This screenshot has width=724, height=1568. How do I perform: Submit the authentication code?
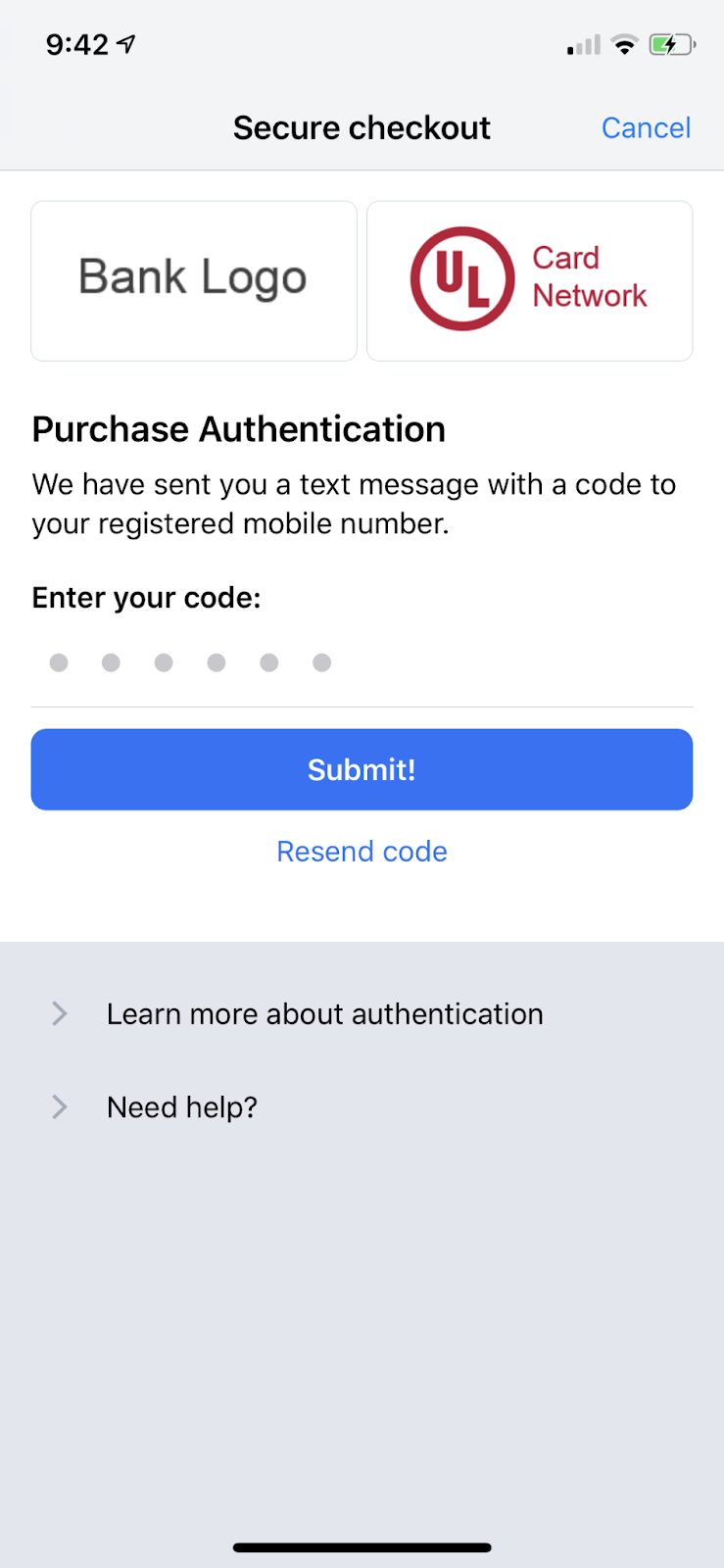pyautogui.click(x=362, y=769)
